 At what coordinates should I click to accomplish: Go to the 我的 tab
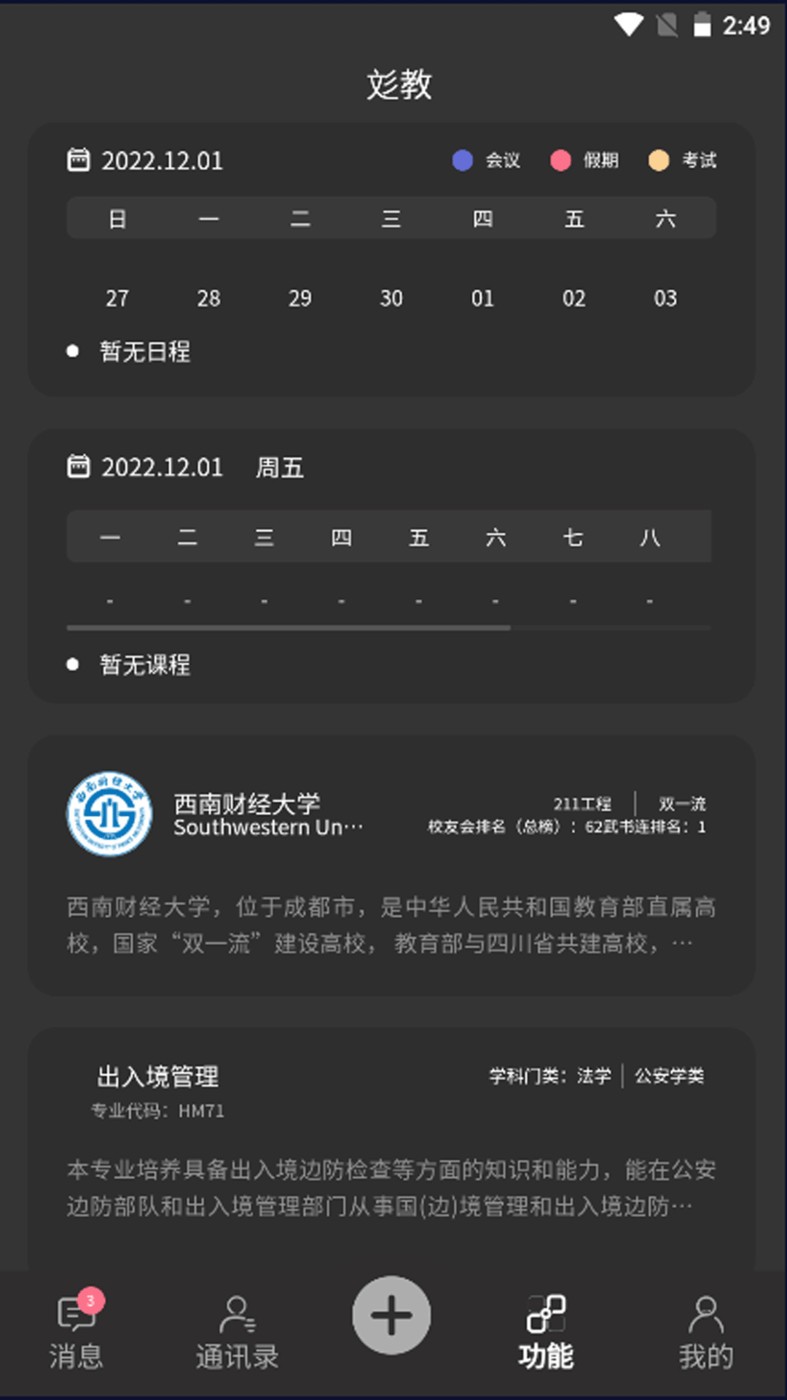click(706, 1333)
